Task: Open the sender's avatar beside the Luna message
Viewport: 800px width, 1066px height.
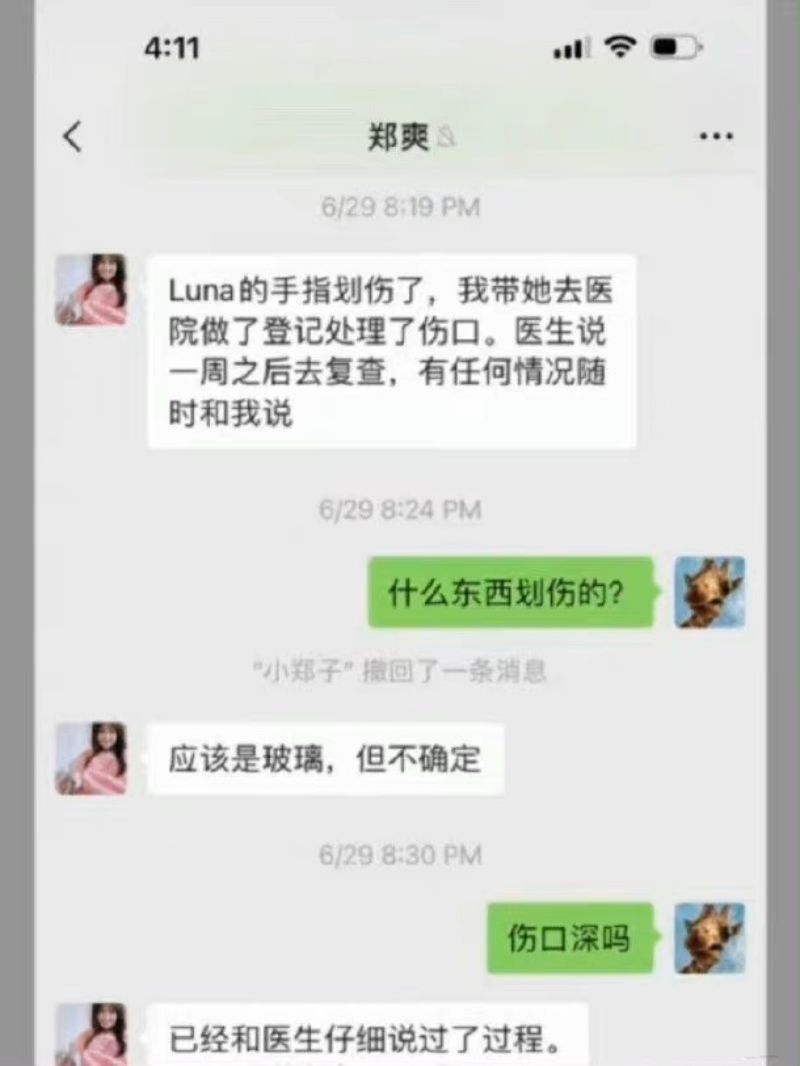Action: (x=91, y=290)
